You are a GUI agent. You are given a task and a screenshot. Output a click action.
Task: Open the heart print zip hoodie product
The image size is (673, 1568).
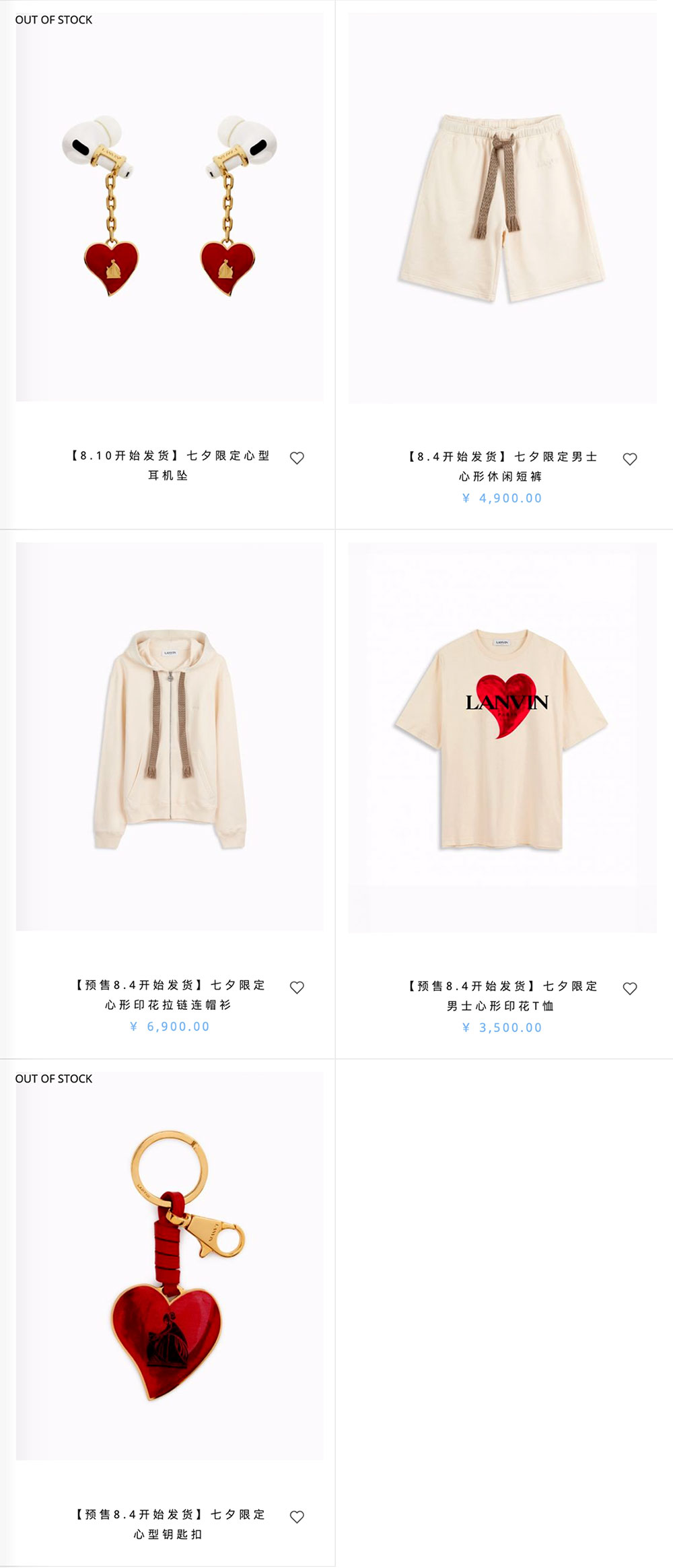tap(170, 737)
